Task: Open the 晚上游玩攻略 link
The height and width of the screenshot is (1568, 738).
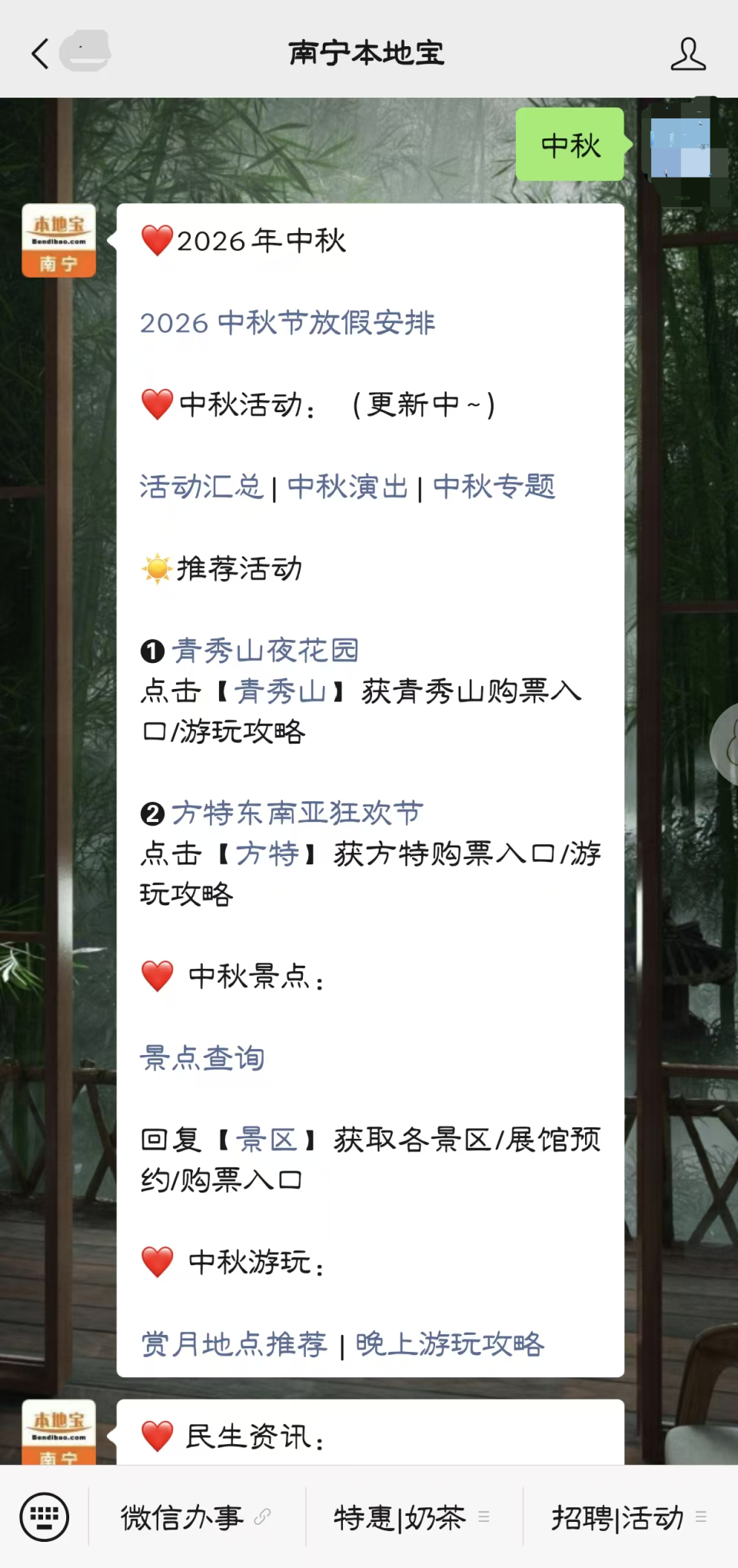Action: pos(450,1344)
